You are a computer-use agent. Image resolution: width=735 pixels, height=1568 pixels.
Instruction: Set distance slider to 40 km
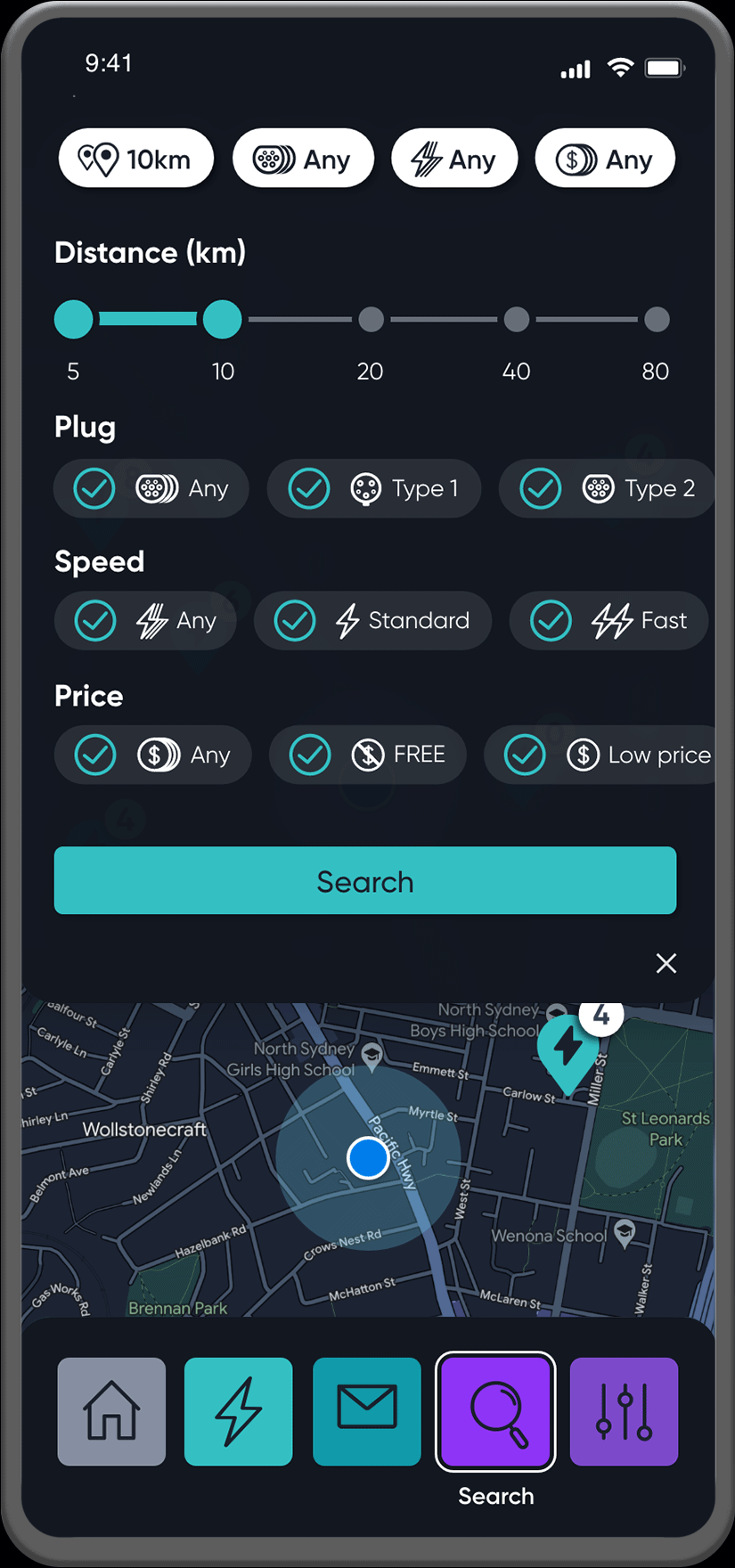517,319
